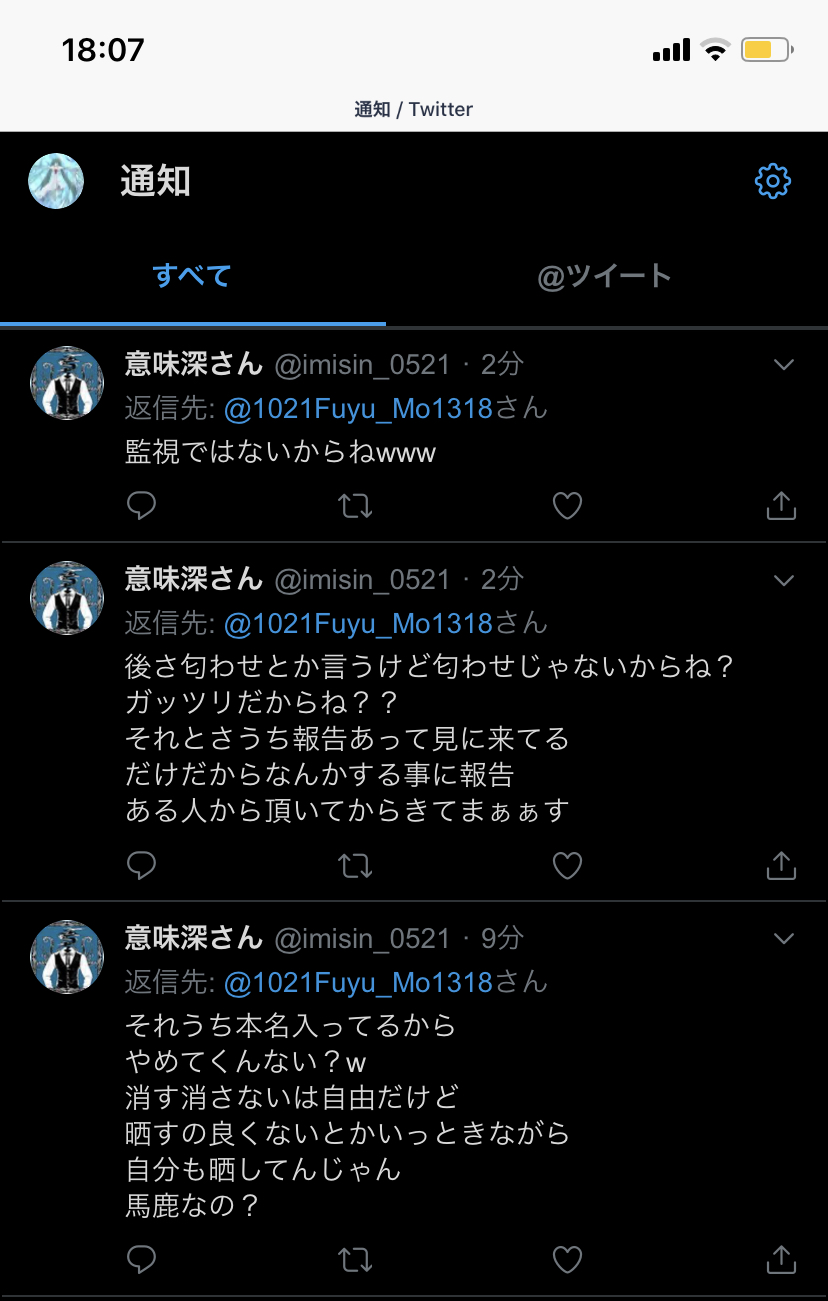Retweet the 監視ではないからねwww tweet
The height and width of the screenshot is (1301, 828).
(x=355, y=506)
